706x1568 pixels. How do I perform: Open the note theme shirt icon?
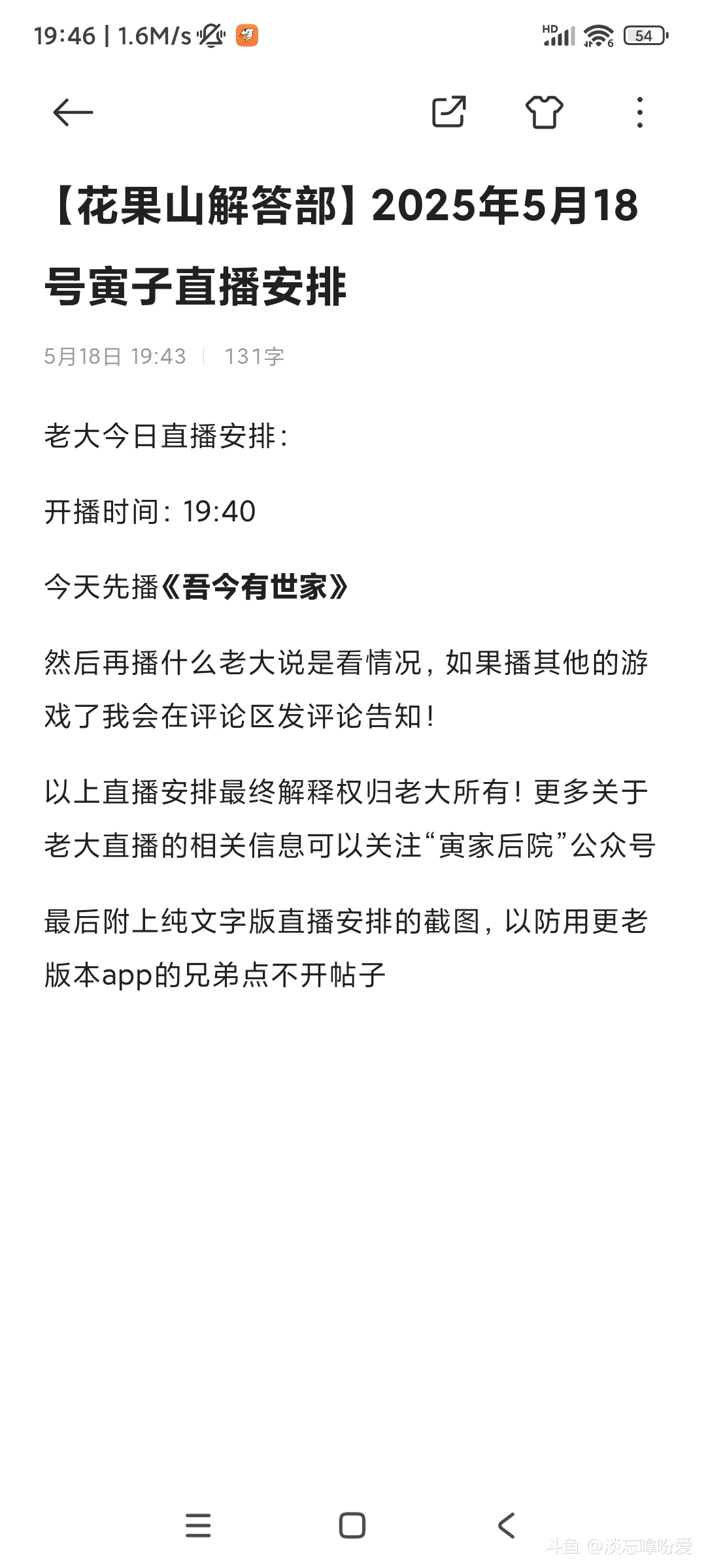click(544, 112)
